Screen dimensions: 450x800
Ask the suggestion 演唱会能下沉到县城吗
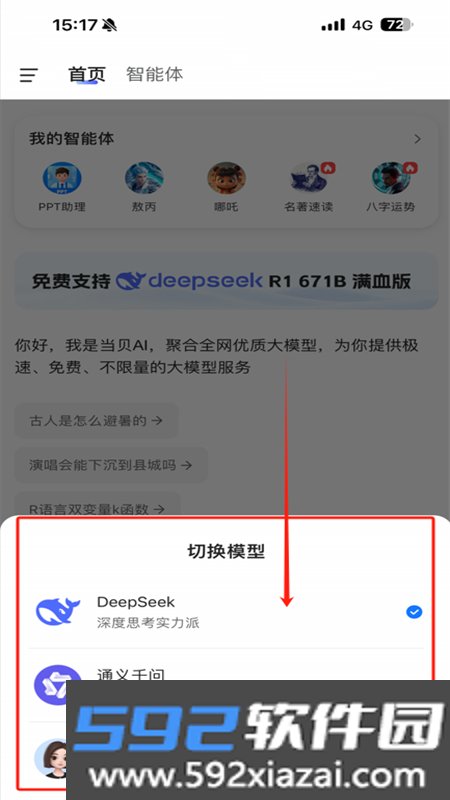pos(111,465)
